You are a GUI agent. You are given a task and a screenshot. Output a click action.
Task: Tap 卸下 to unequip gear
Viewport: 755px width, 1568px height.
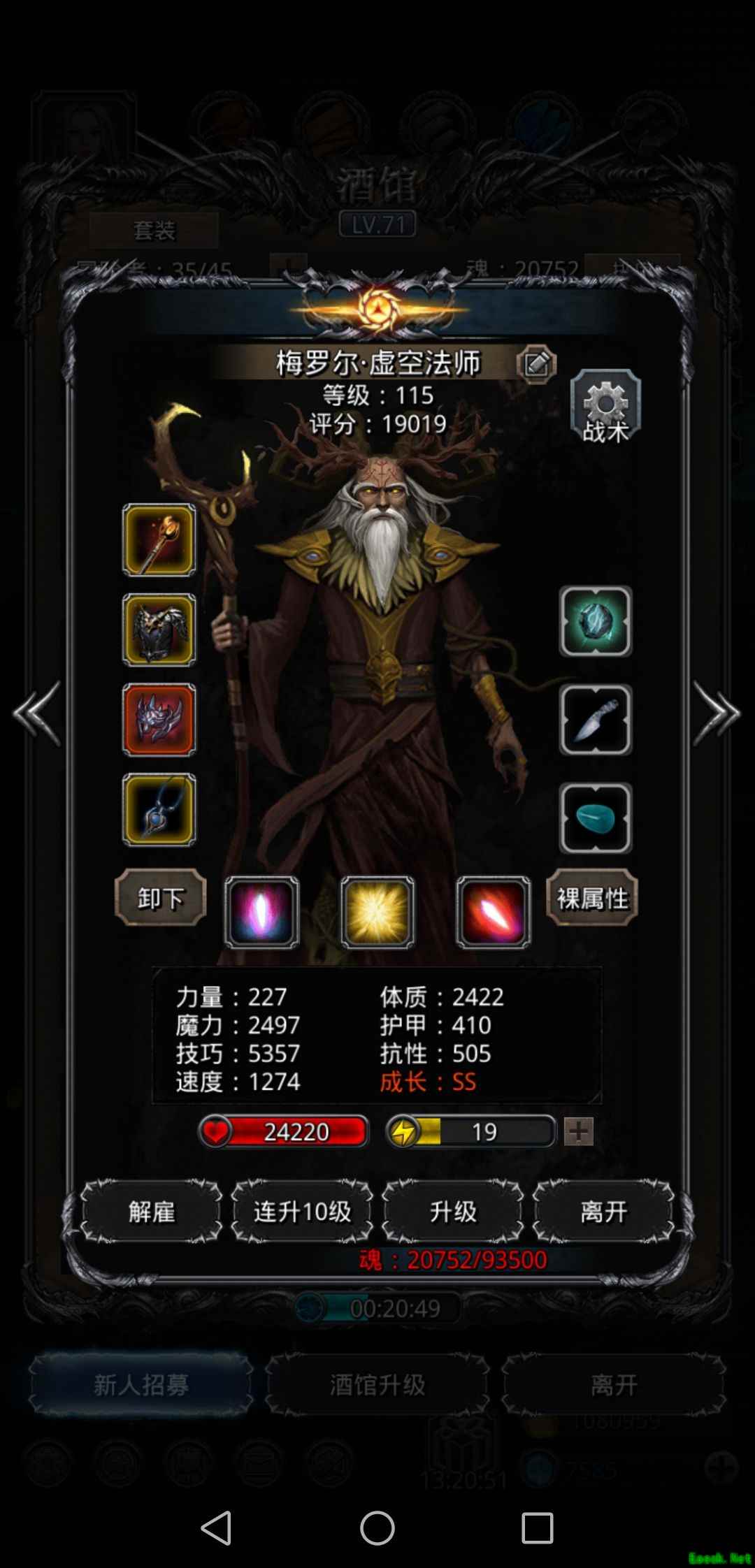pos(160,898)
